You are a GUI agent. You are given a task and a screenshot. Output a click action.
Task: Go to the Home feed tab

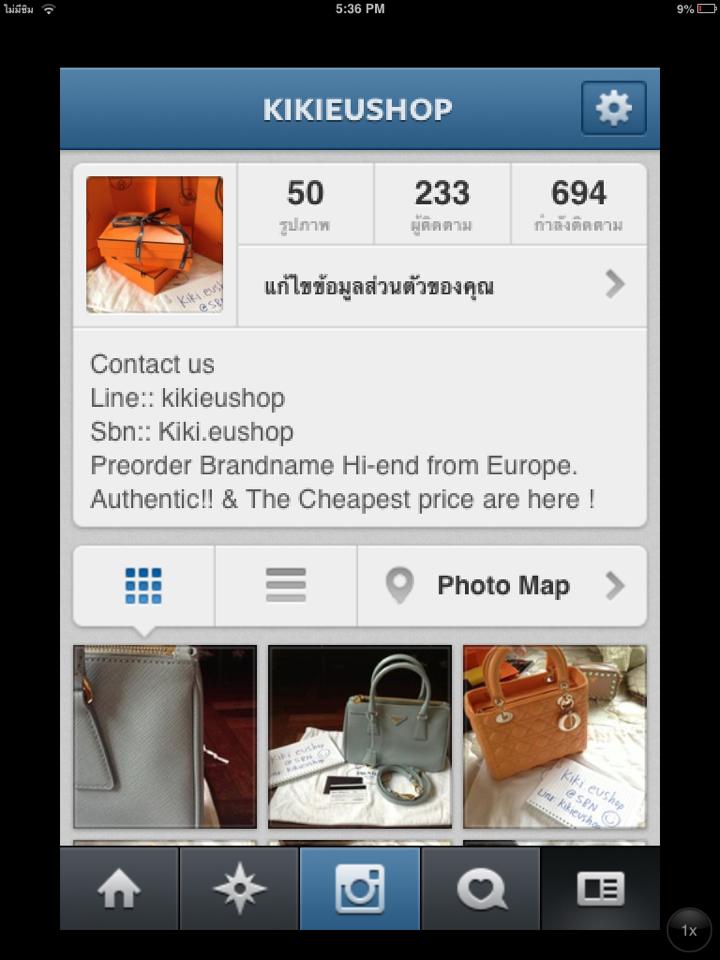[119, 889]
